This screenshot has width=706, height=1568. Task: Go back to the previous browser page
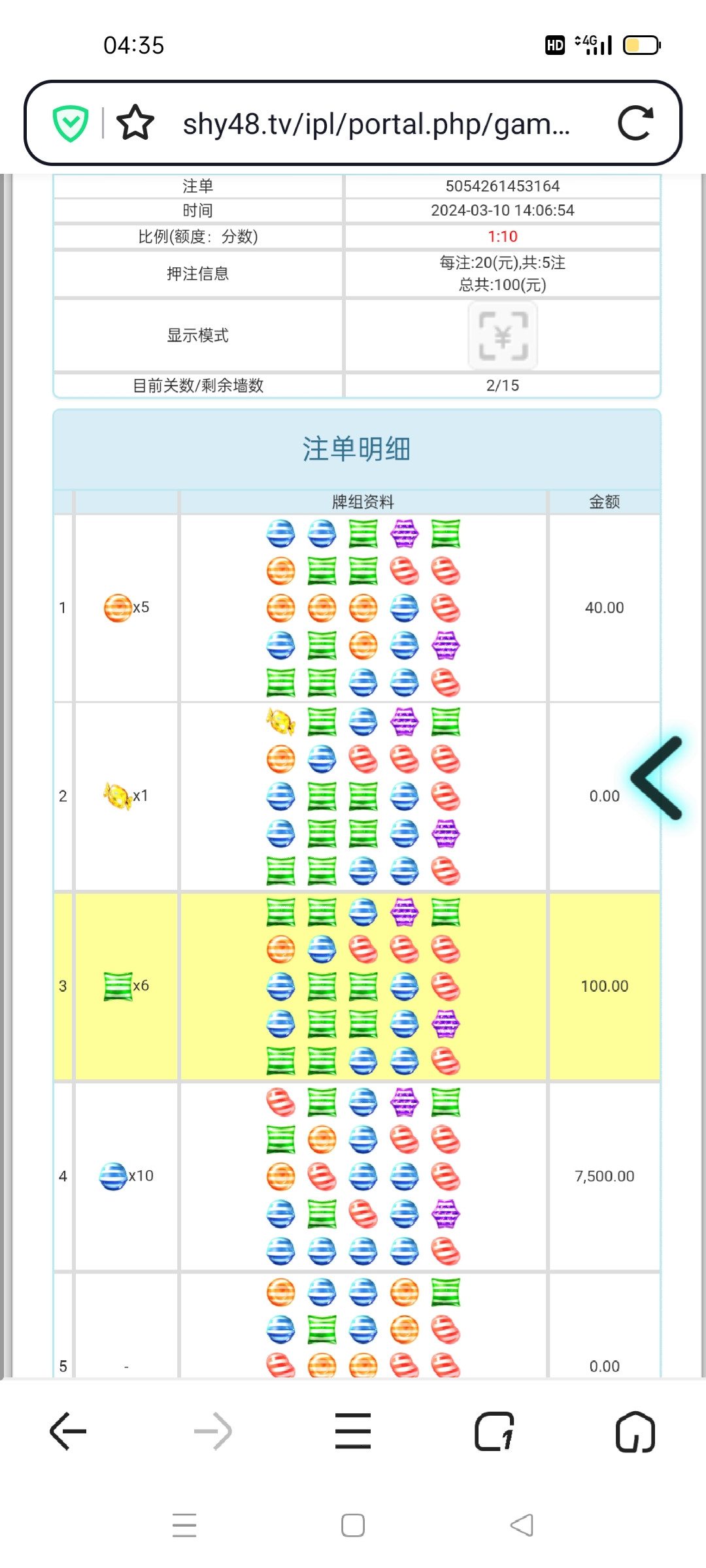(68, 1431)
